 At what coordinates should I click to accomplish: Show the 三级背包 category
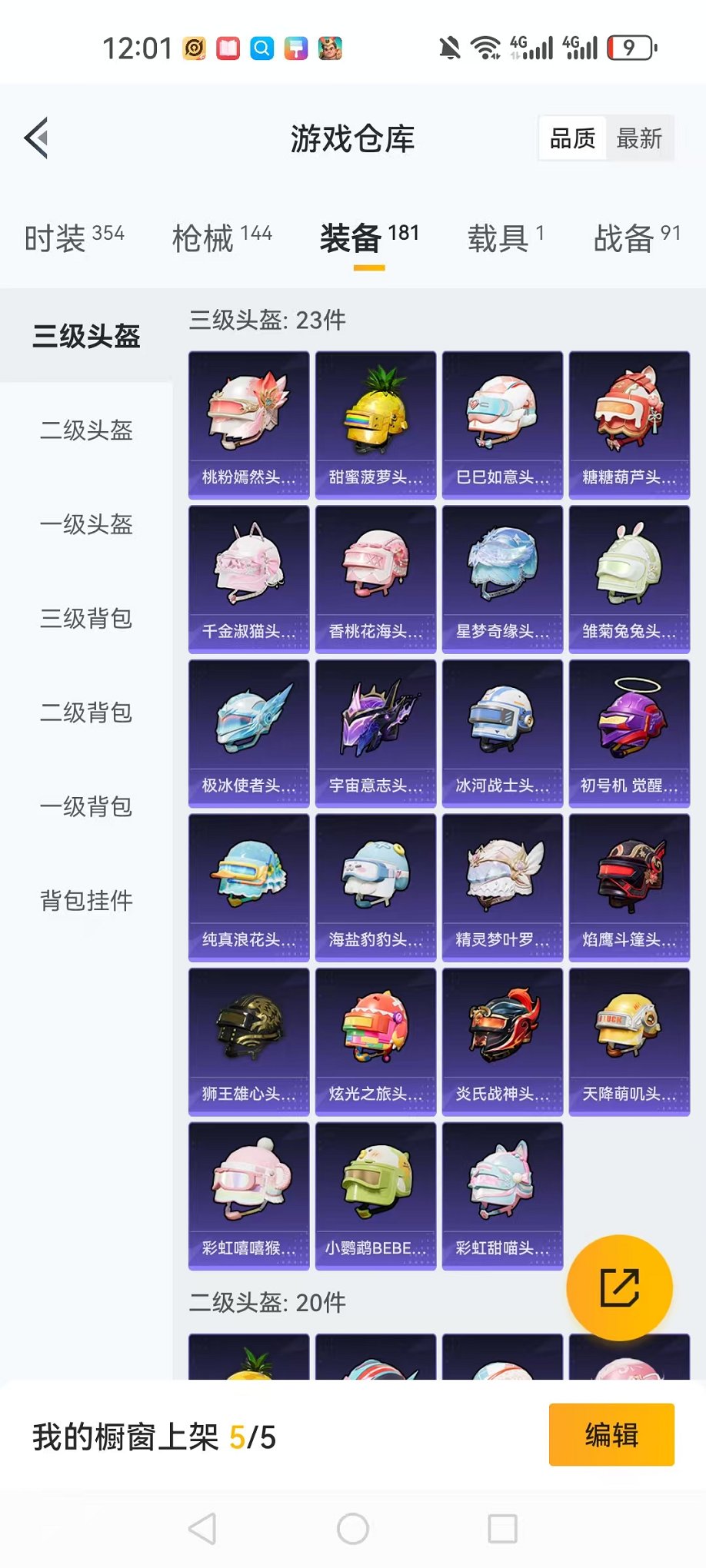[x=86, y=619]
